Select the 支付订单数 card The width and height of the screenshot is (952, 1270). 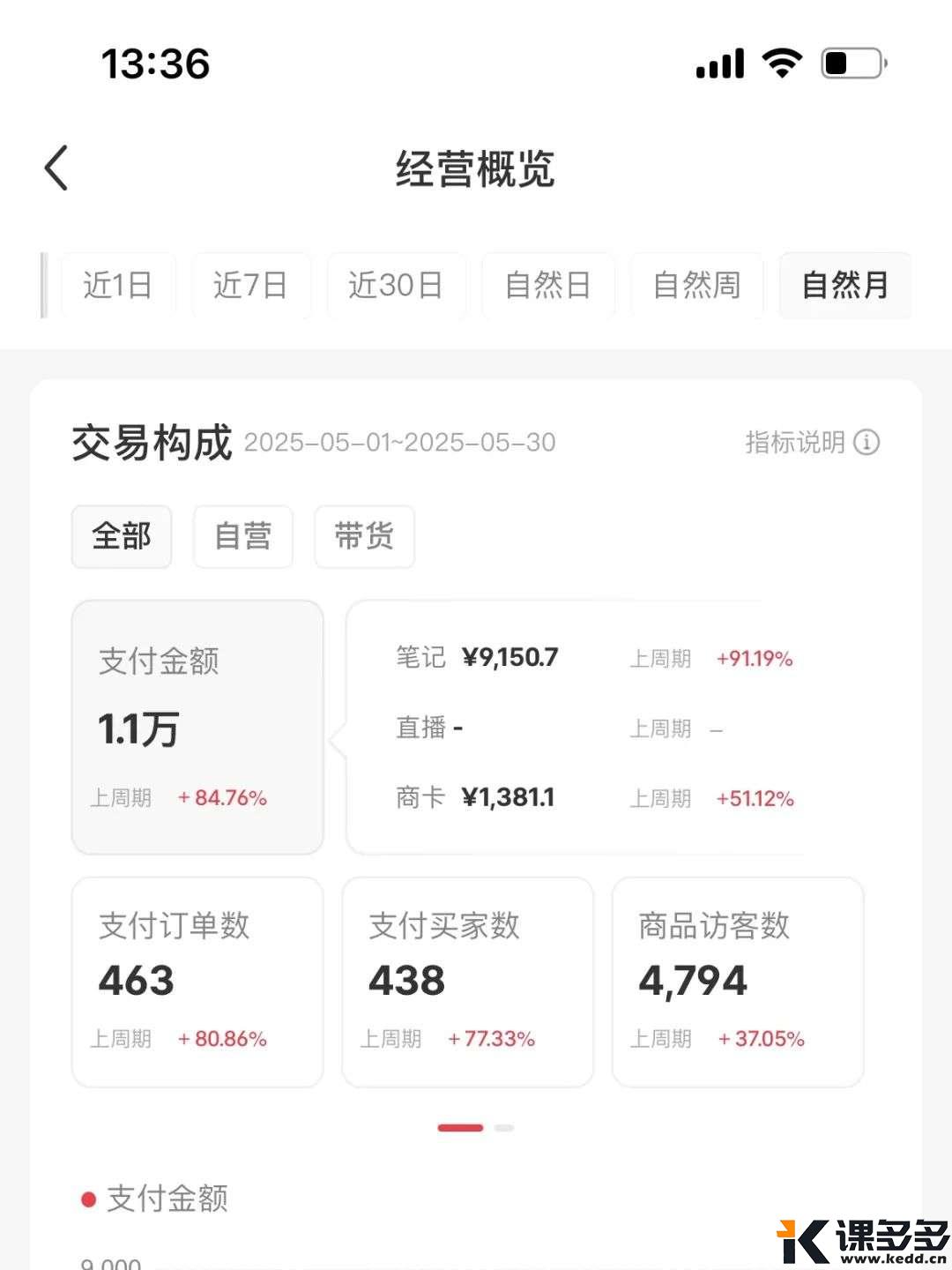click(197, 982)
